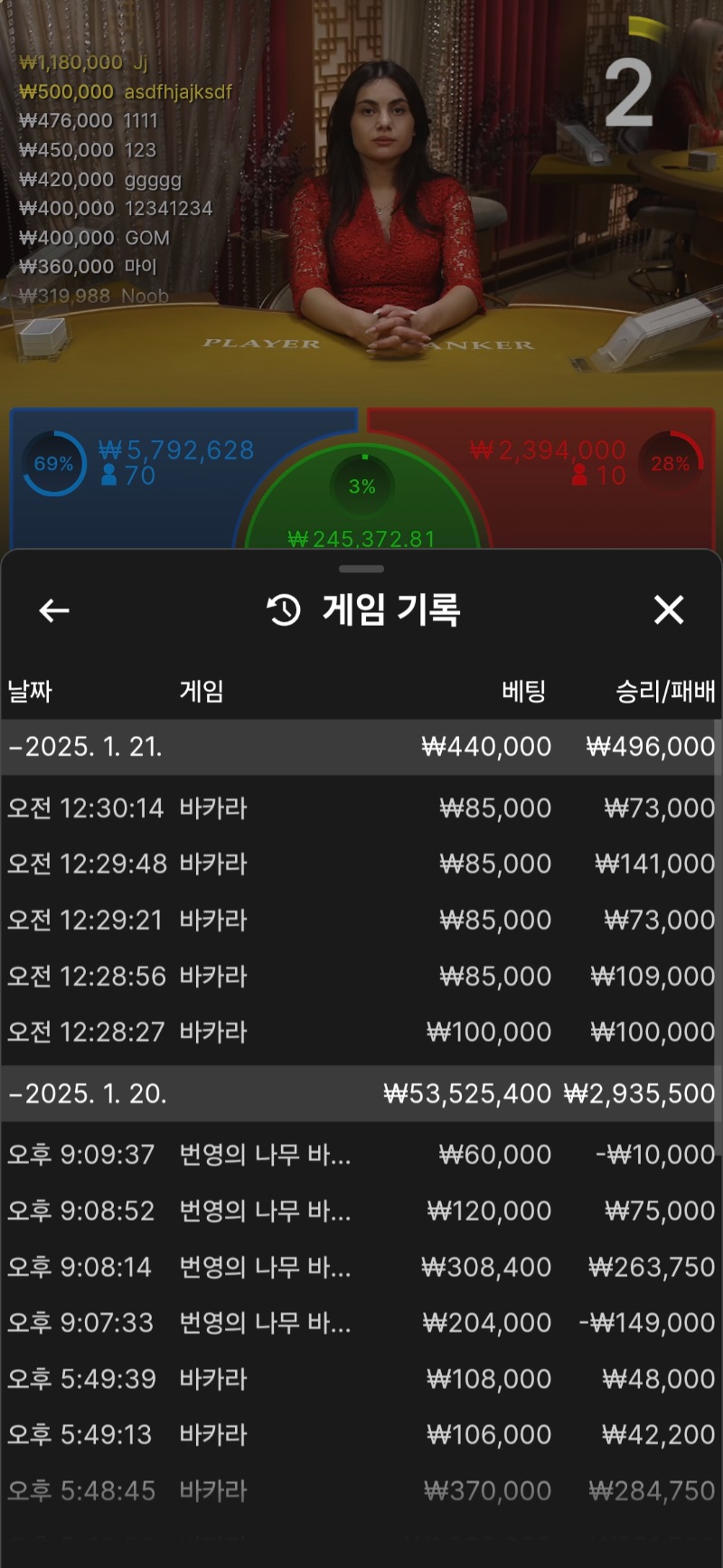The width and height of the screenshot is (723, 1568).
Task: Select the 오후 9:07:33 번영의 나무 record
Action: tap(361, 1323)
